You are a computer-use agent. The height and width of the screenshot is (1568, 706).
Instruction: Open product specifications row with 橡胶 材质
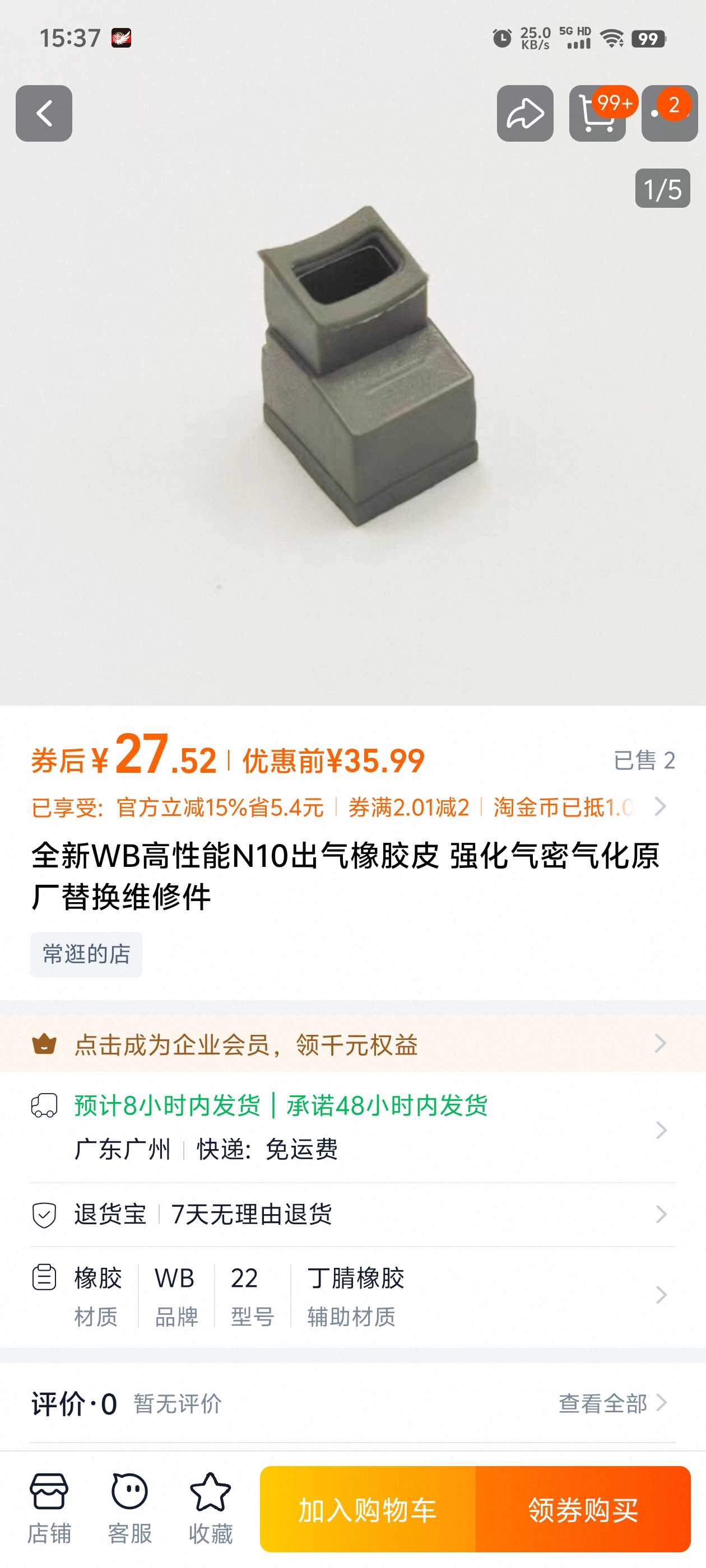click(352, 1295)
